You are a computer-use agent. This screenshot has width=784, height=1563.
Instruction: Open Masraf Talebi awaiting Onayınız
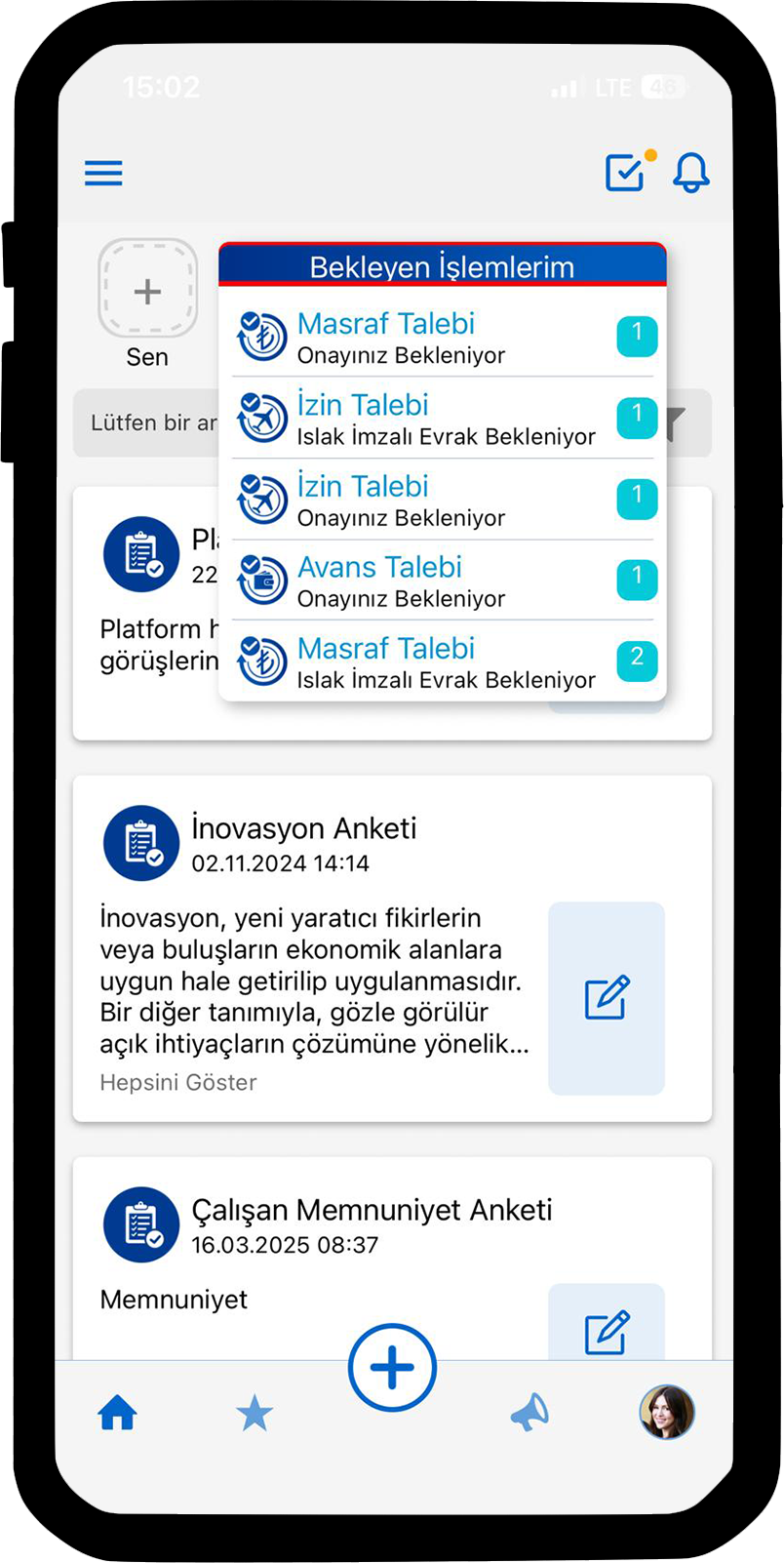[x=443, y=337]
